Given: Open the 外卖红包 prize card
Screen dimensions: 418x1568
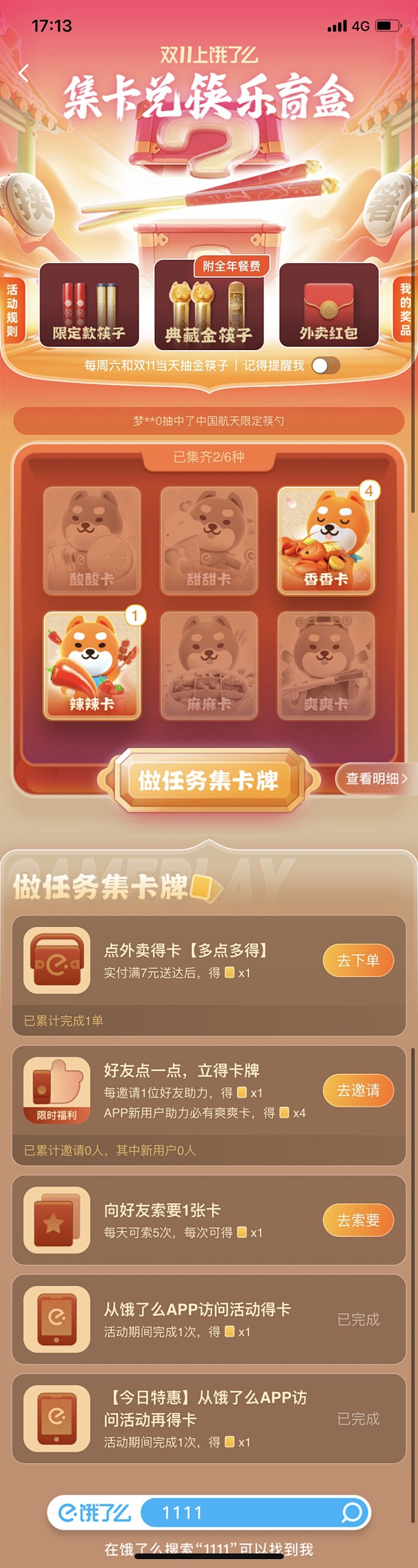Looking at the screenshot, I should point(328,306).
